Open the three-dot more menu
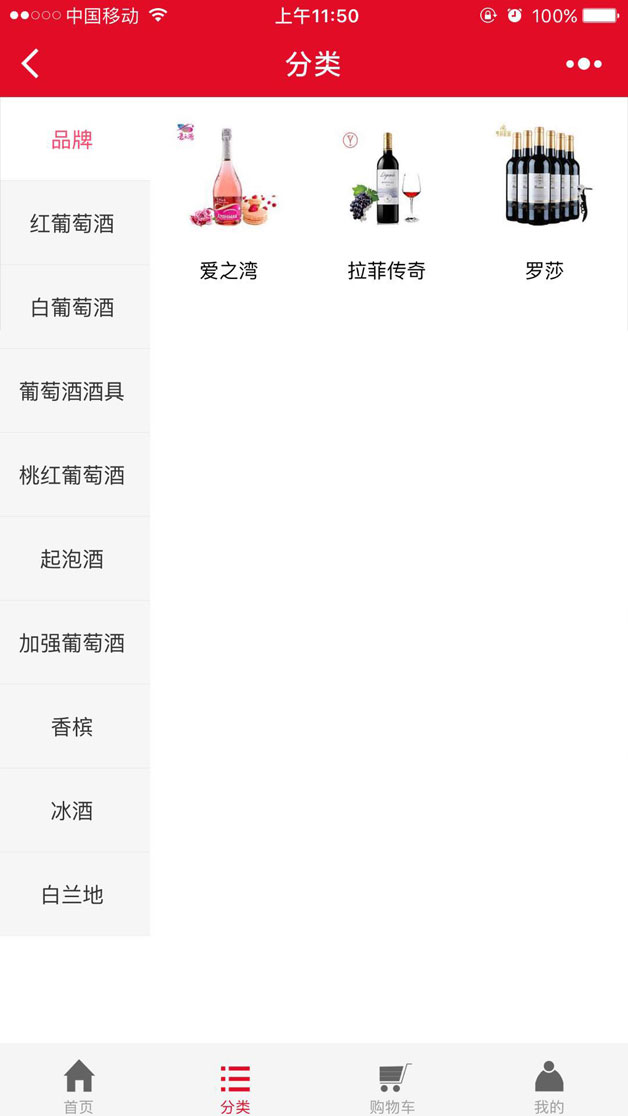The image size is (628, 1116). 584,64
